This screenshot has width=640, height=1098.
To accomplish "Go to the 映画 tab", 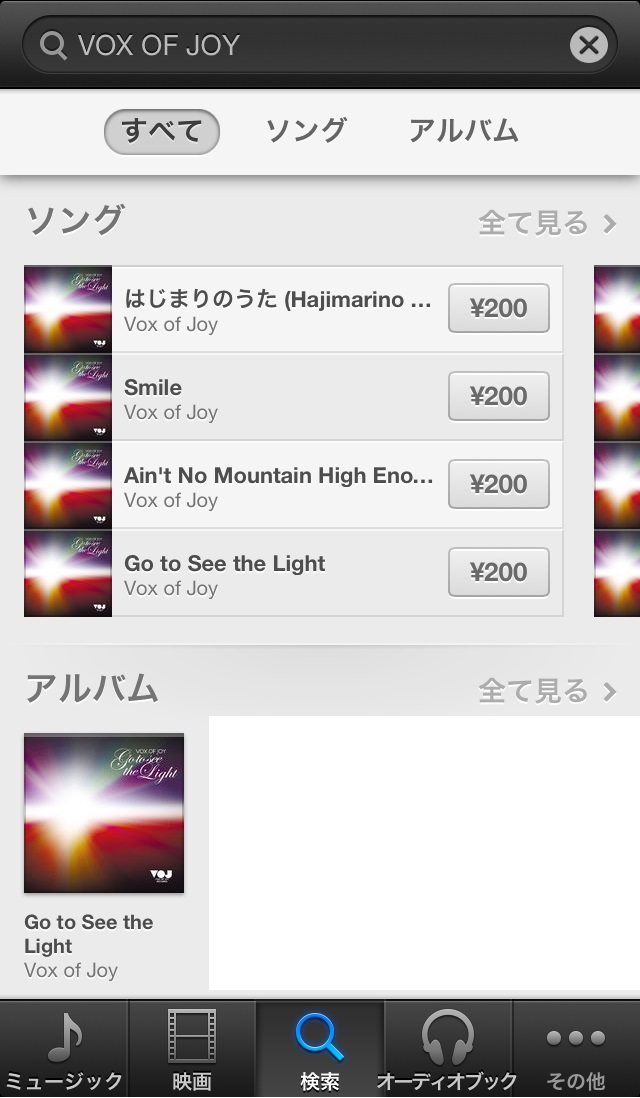I will (192, 1050).
